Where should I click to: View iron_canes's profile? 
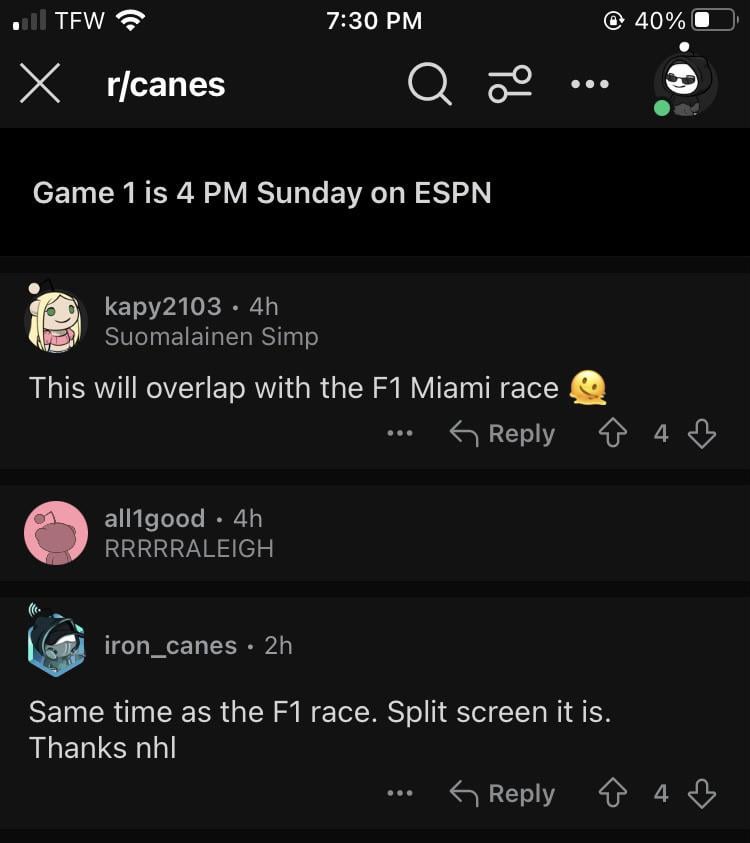[170, 646]
